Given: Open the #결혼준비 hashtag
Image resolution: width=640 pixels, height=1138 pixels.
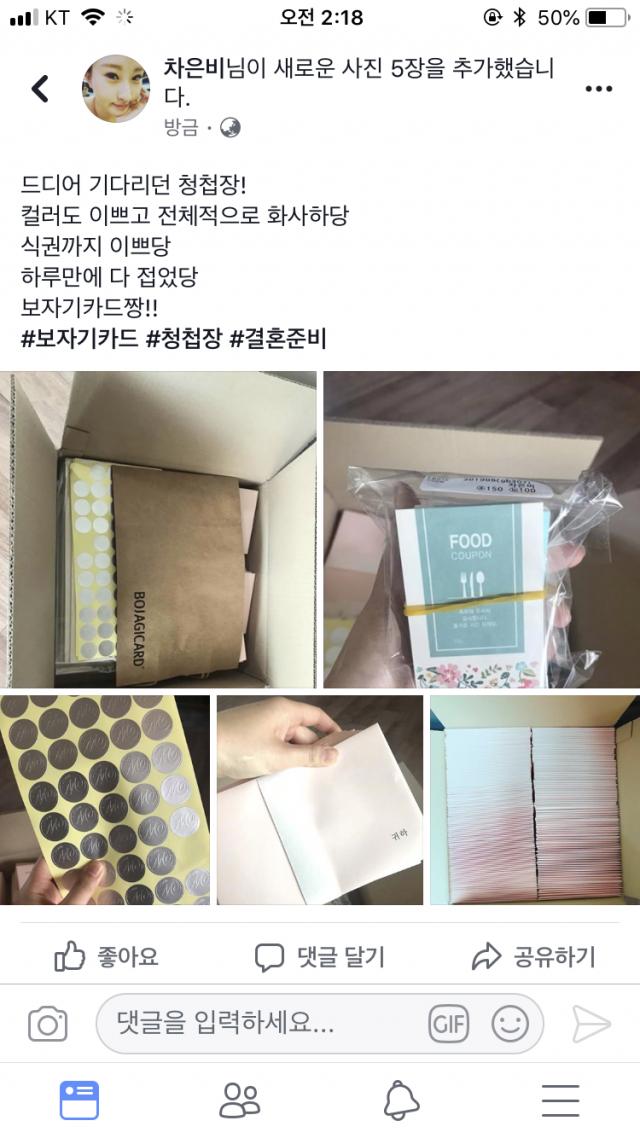Looking at the screenshot, I should click(278, 339).
